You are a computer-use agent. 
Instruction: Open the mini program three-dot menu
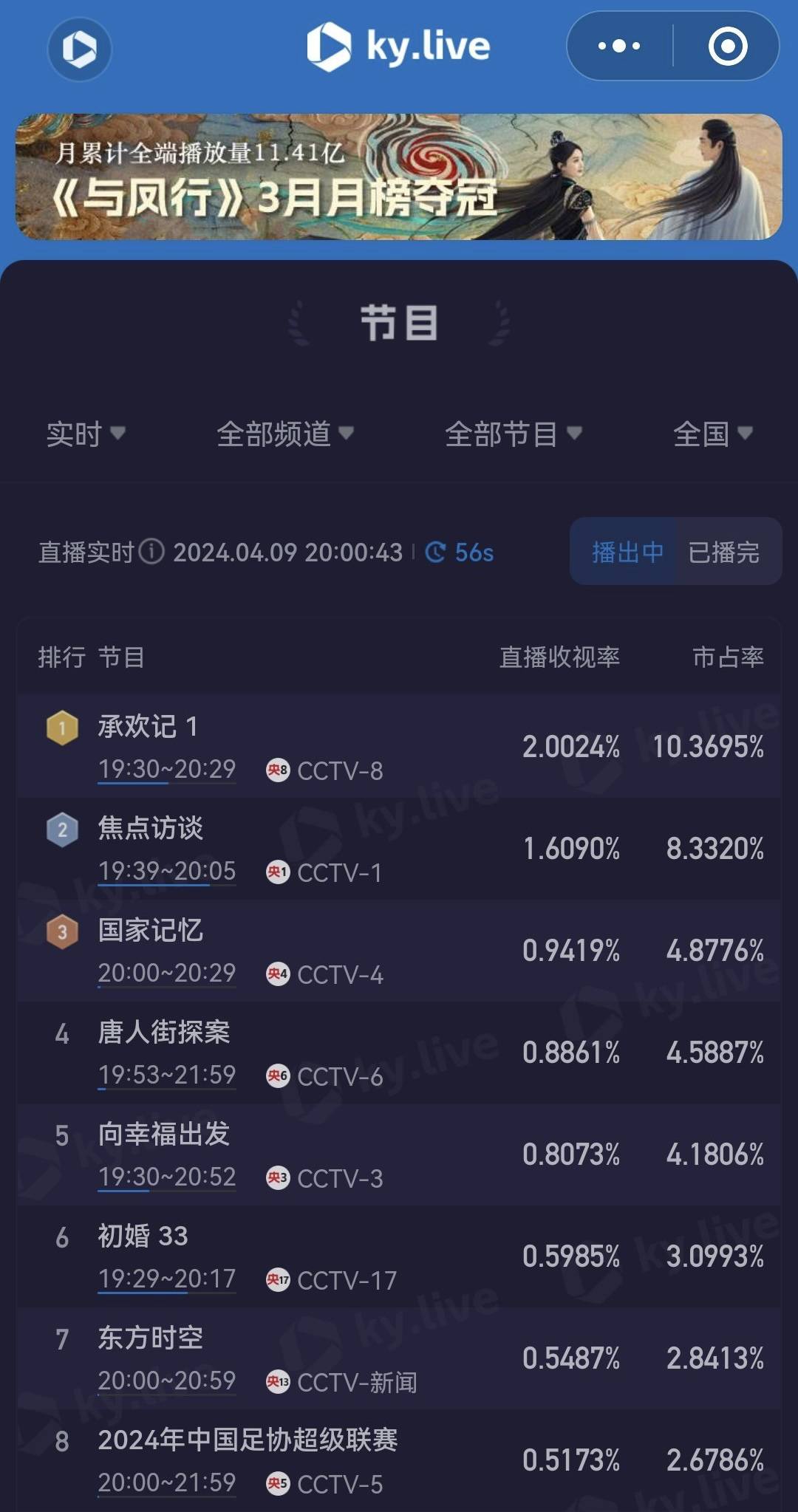(619, 46)
